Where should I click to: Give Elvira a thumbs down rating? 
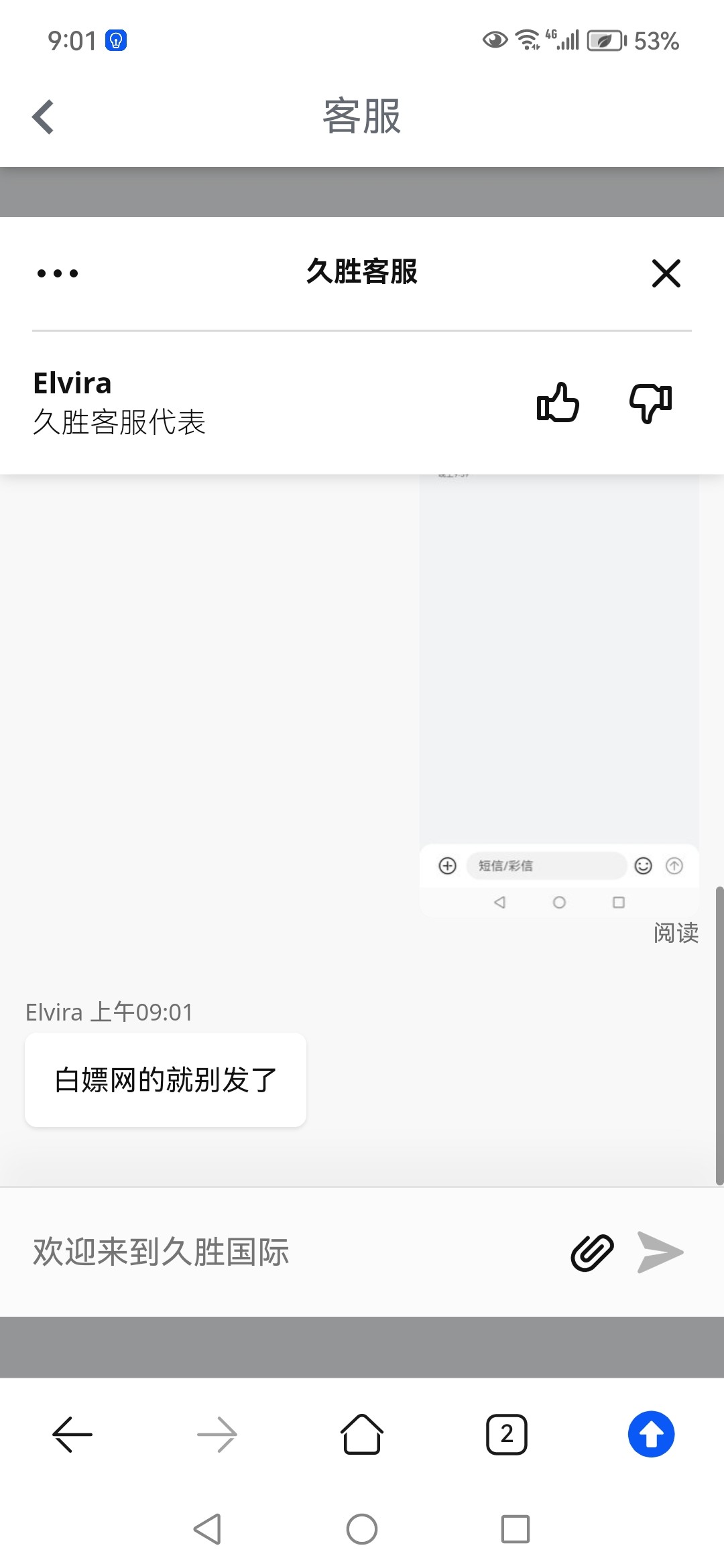[651, 402]
